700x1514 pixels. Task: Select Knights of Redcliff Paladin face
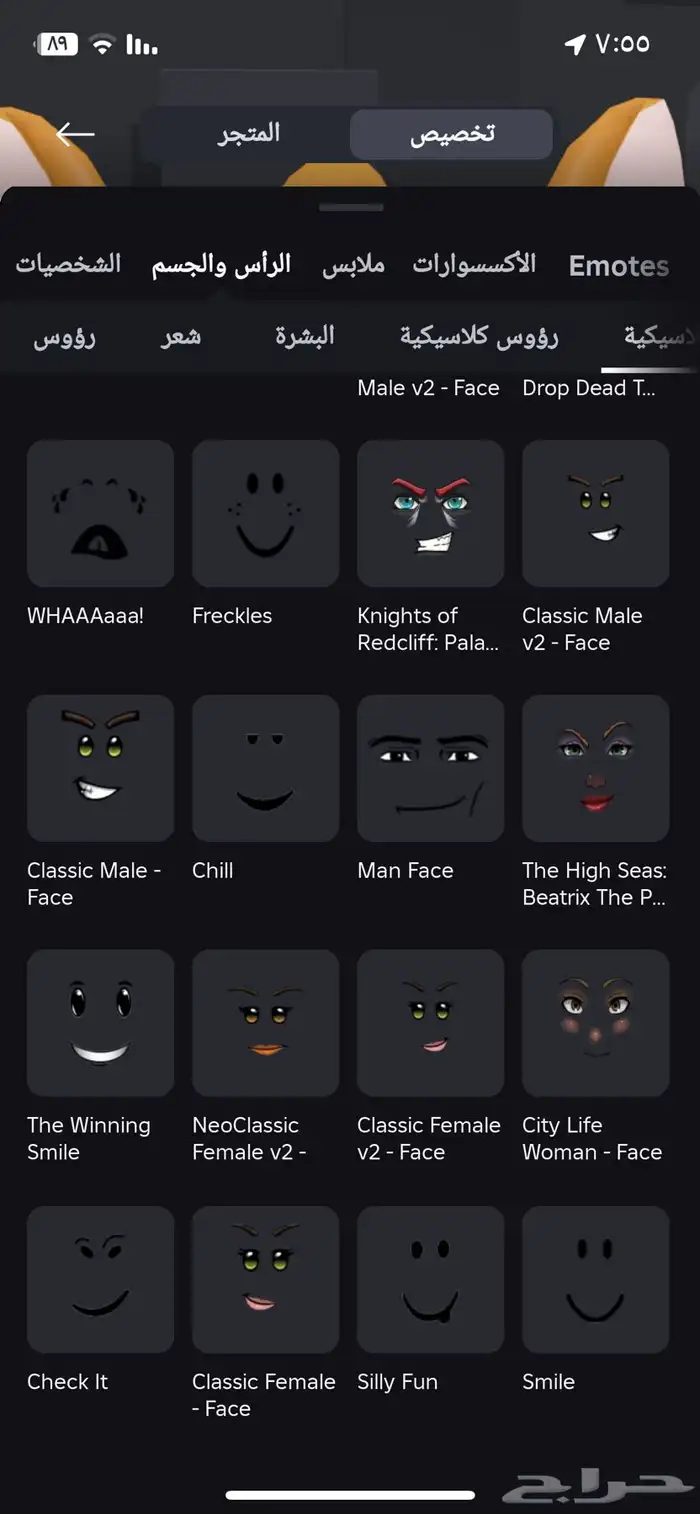tap(430, 514)
